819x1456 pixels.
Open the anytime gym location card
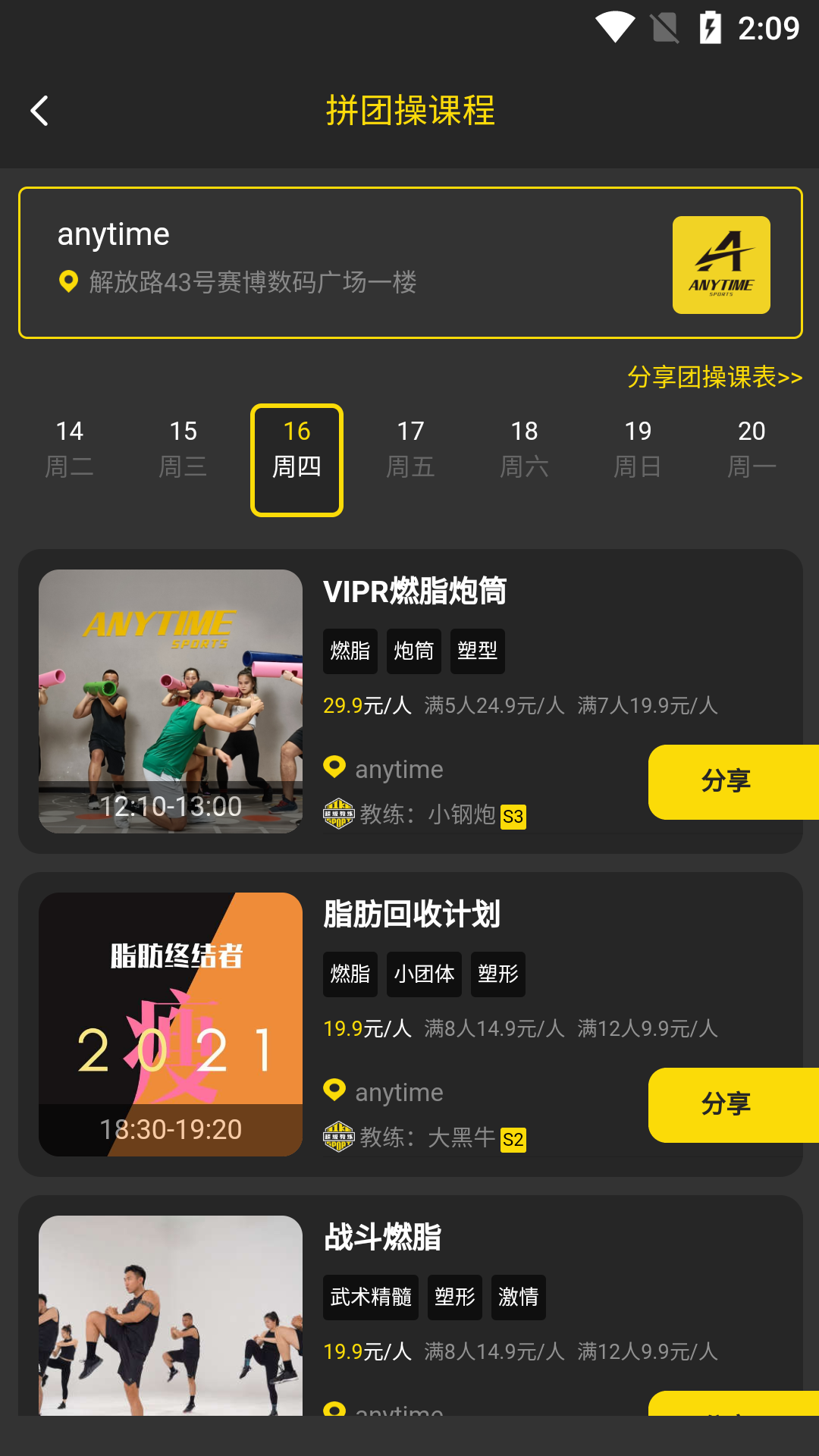[409, 262]
